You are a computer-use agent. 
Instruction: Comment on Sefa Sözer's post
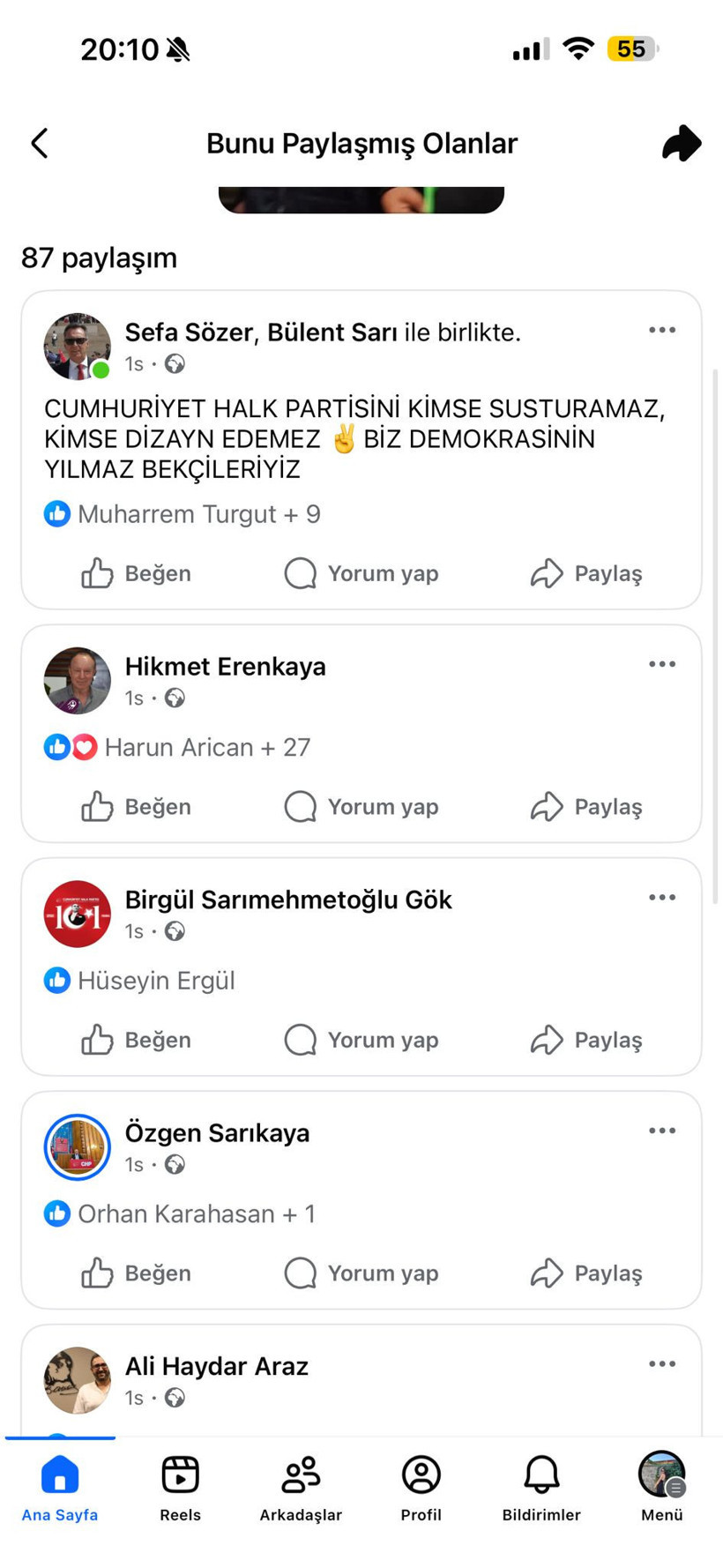[x=361, y=573]
